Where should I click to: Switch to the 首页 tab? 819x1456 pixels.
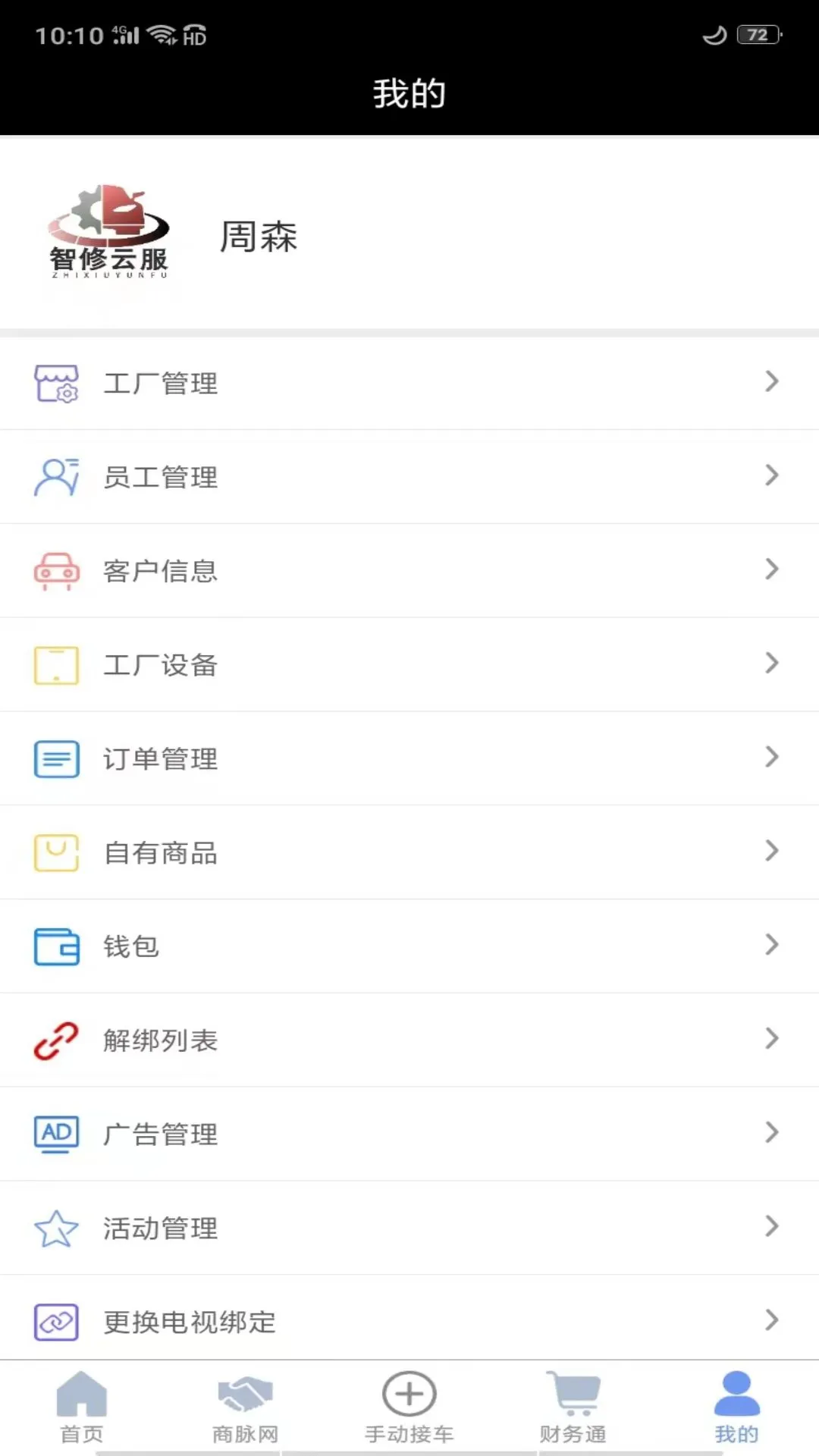coord(82,1407)
